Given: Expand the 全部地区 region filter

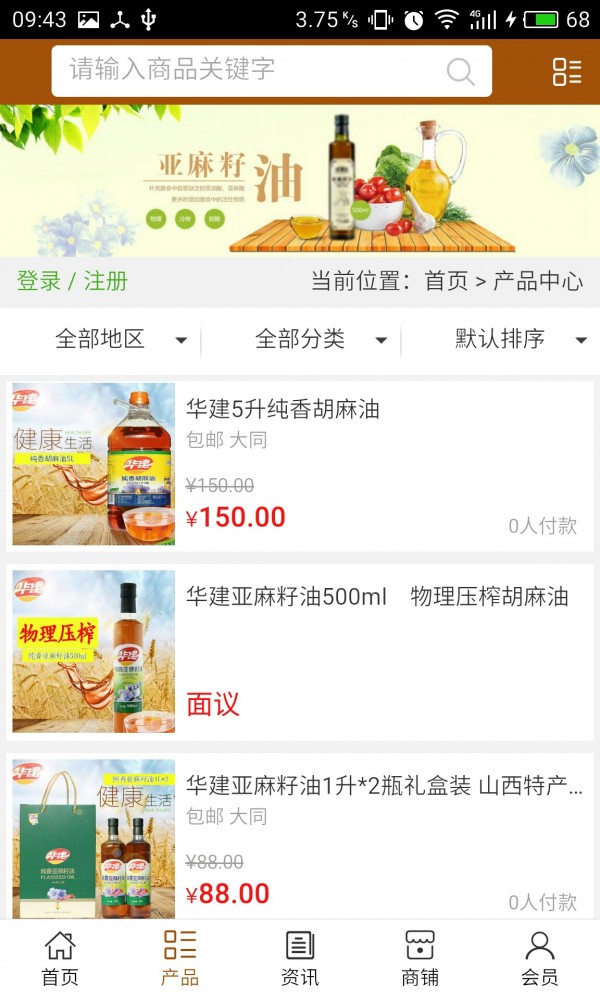Looking at the screenshot, I should pyautogui.click(x=120, y=339).
